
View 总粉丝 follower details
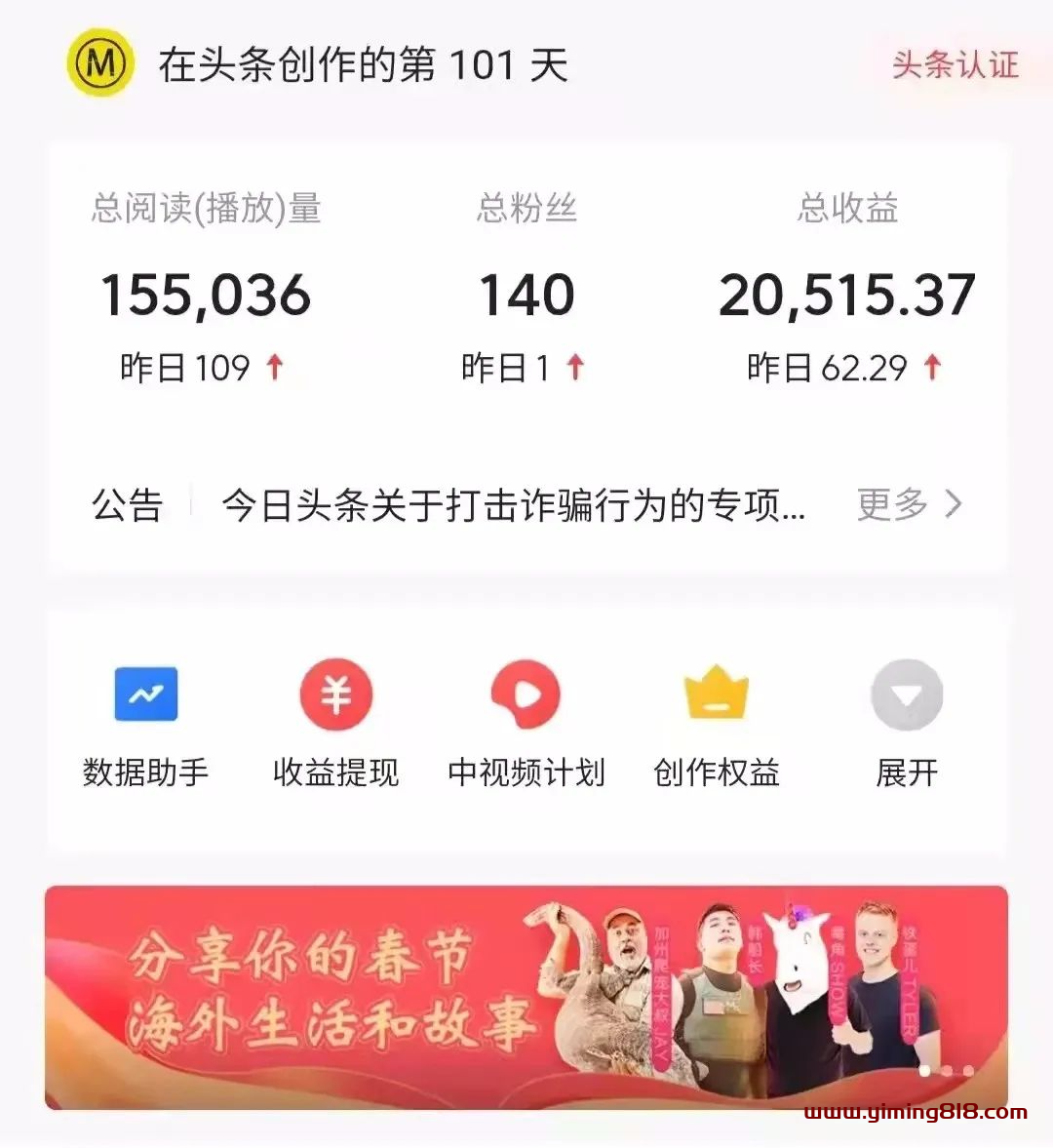coord(526,294)
